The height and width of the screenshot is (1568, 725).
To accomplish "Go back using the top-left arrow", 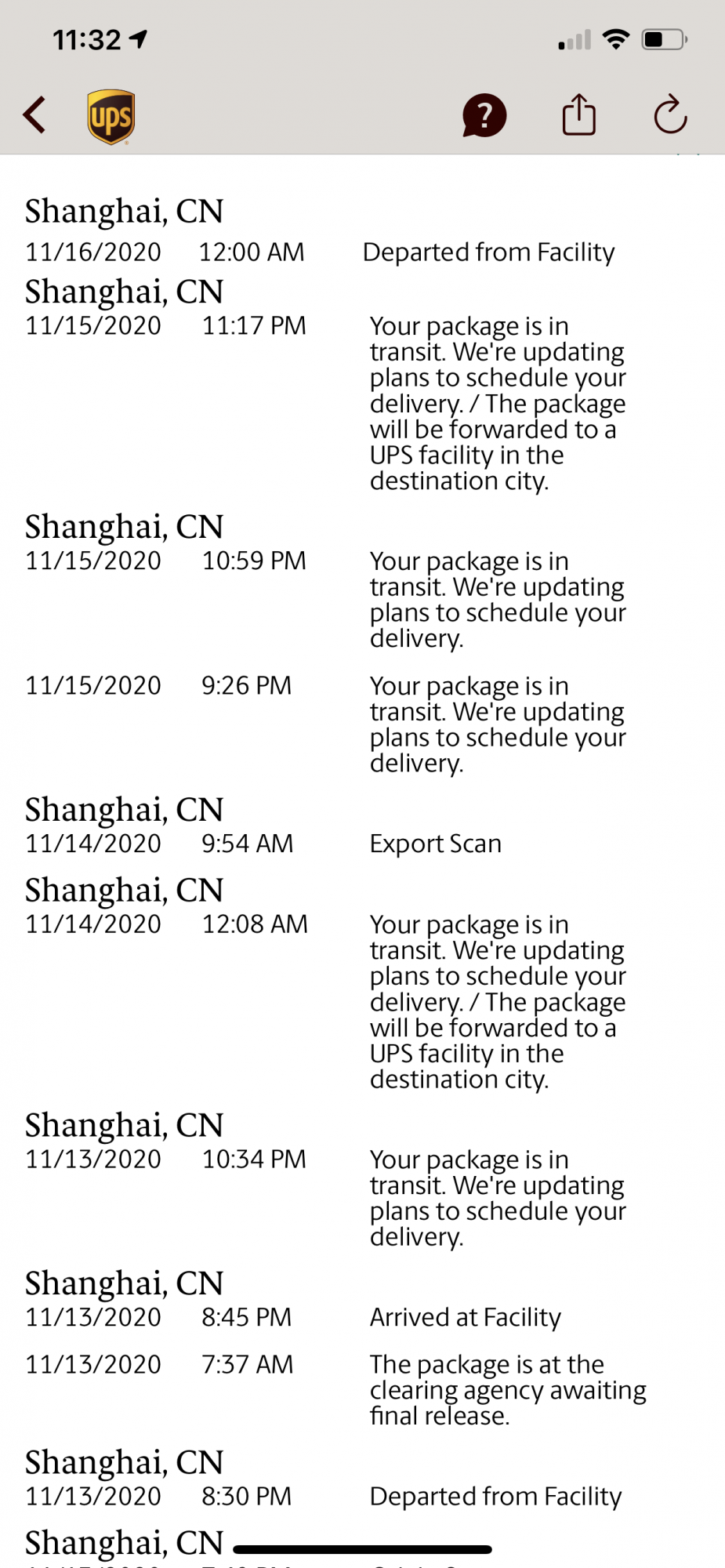I will pyautogui.click(x=35, y=115).
